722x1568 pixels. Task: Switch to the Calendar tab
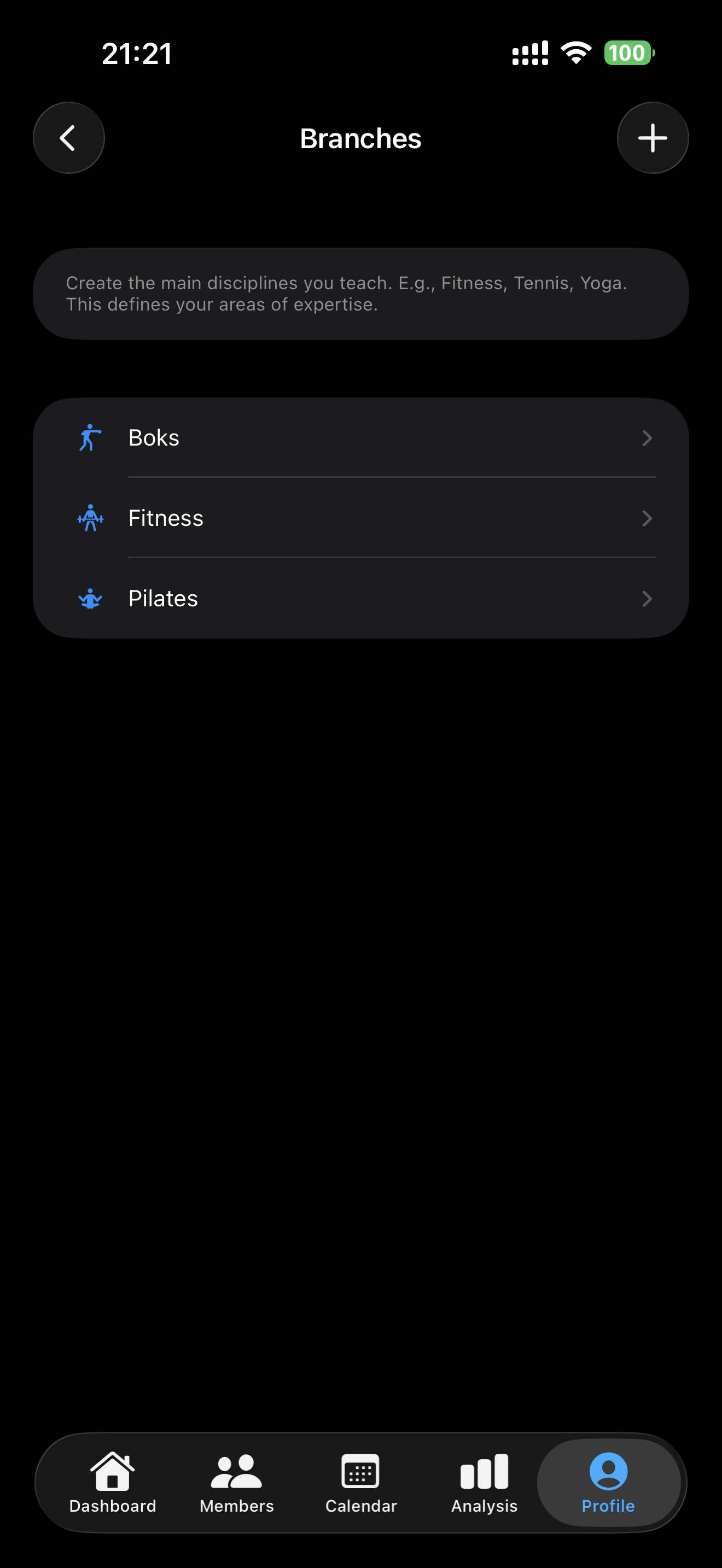tap(361, 1483)
